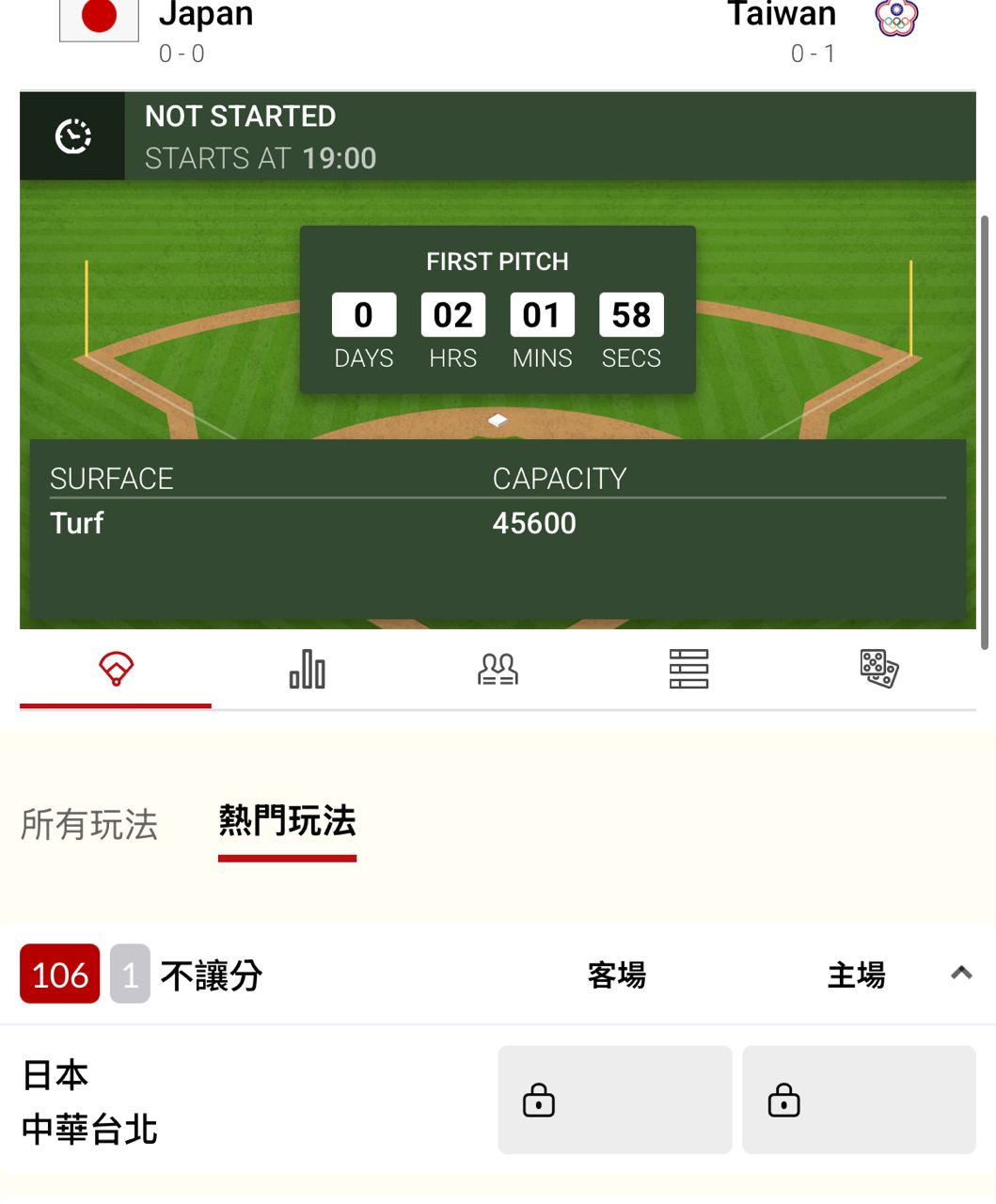Tap the locked 客場 odds button
The width and height of the screenshot is (996, 1204).
614,1100
